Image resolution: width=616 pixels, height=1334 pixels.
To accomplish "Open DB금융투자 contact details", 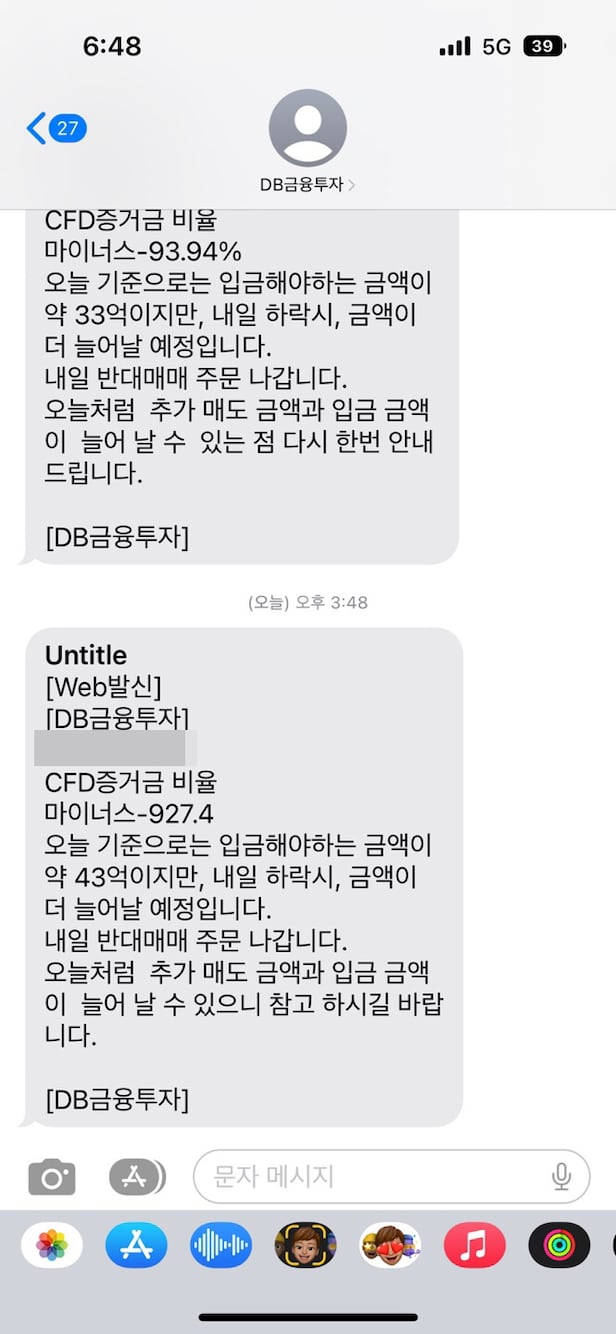I will click(x=307, y=140).
